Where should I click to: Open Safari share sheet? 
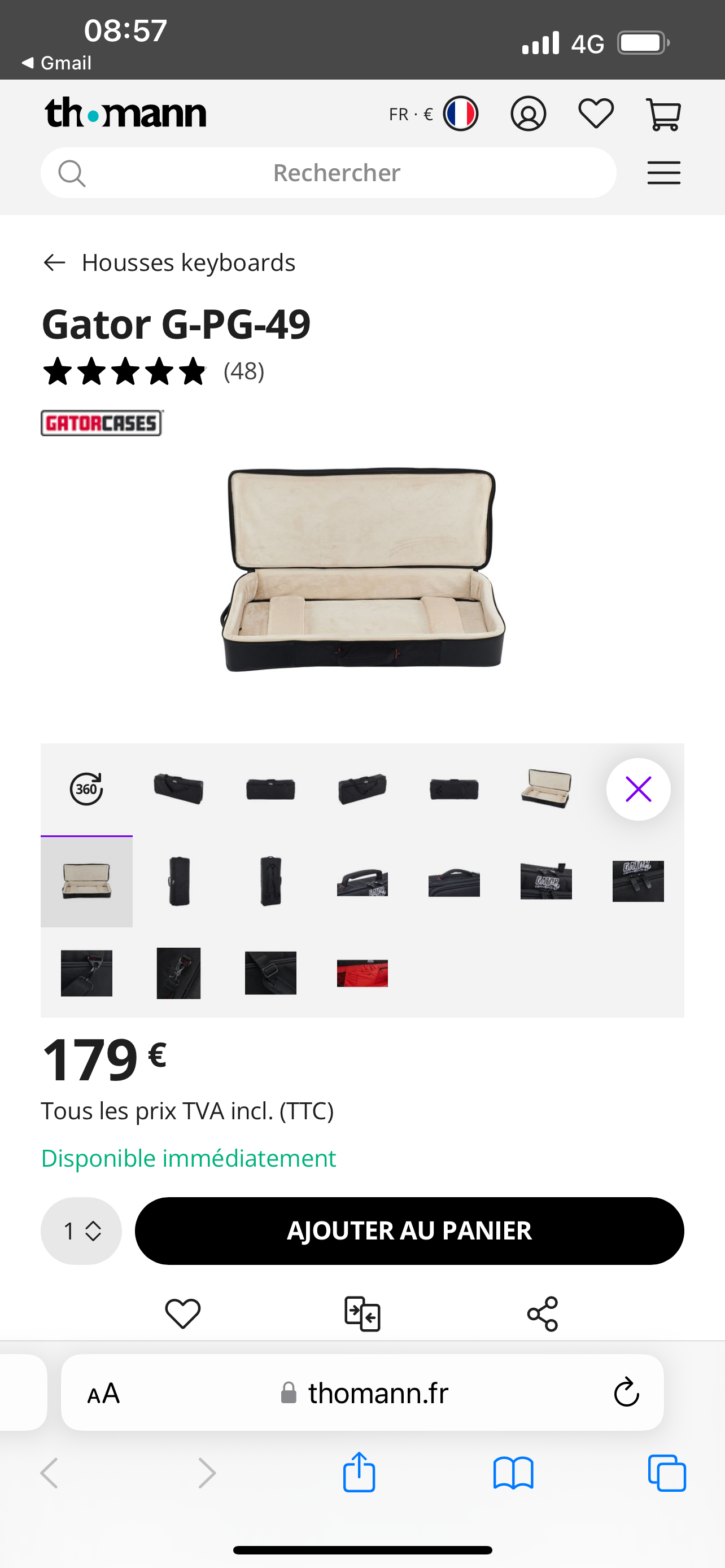359,1472
